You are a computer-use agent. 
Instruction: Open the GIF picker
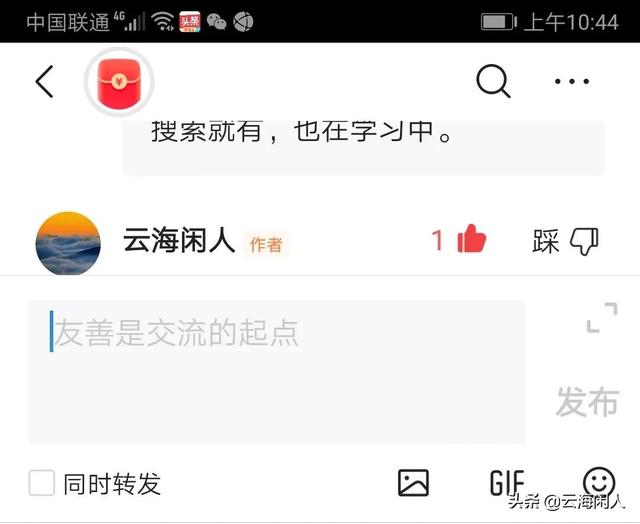click(x=507, y=483)
